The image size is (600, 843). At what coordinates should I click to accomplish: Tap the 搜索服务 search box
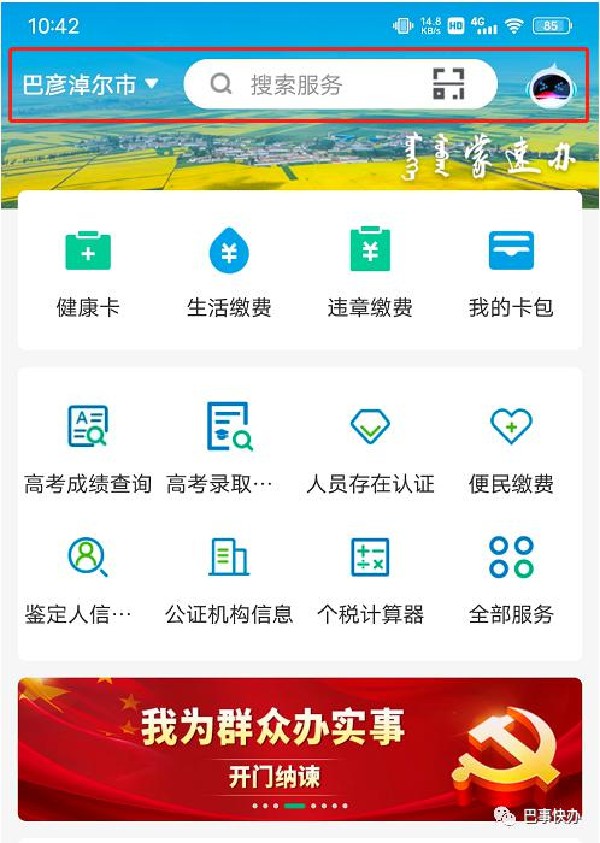(x=300, y=85)
